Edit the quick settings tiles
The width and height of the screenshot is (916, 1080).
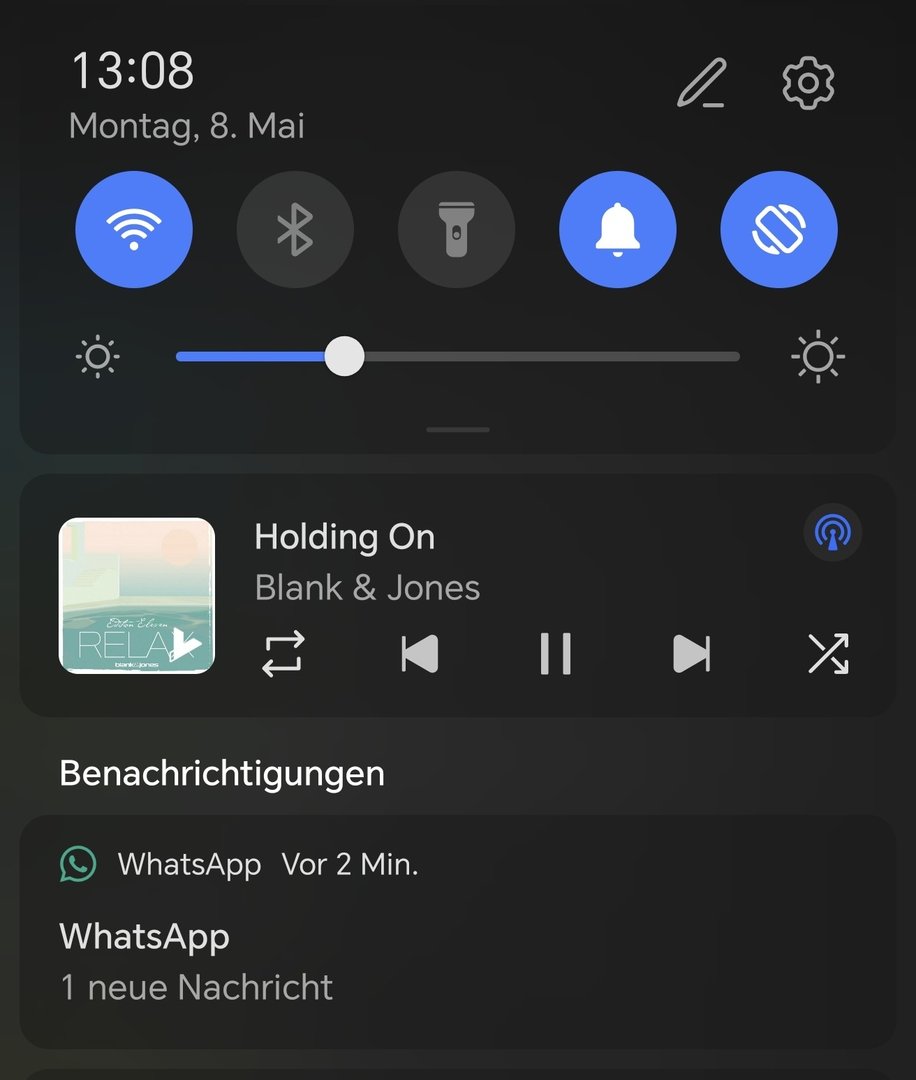pos(701,83)
